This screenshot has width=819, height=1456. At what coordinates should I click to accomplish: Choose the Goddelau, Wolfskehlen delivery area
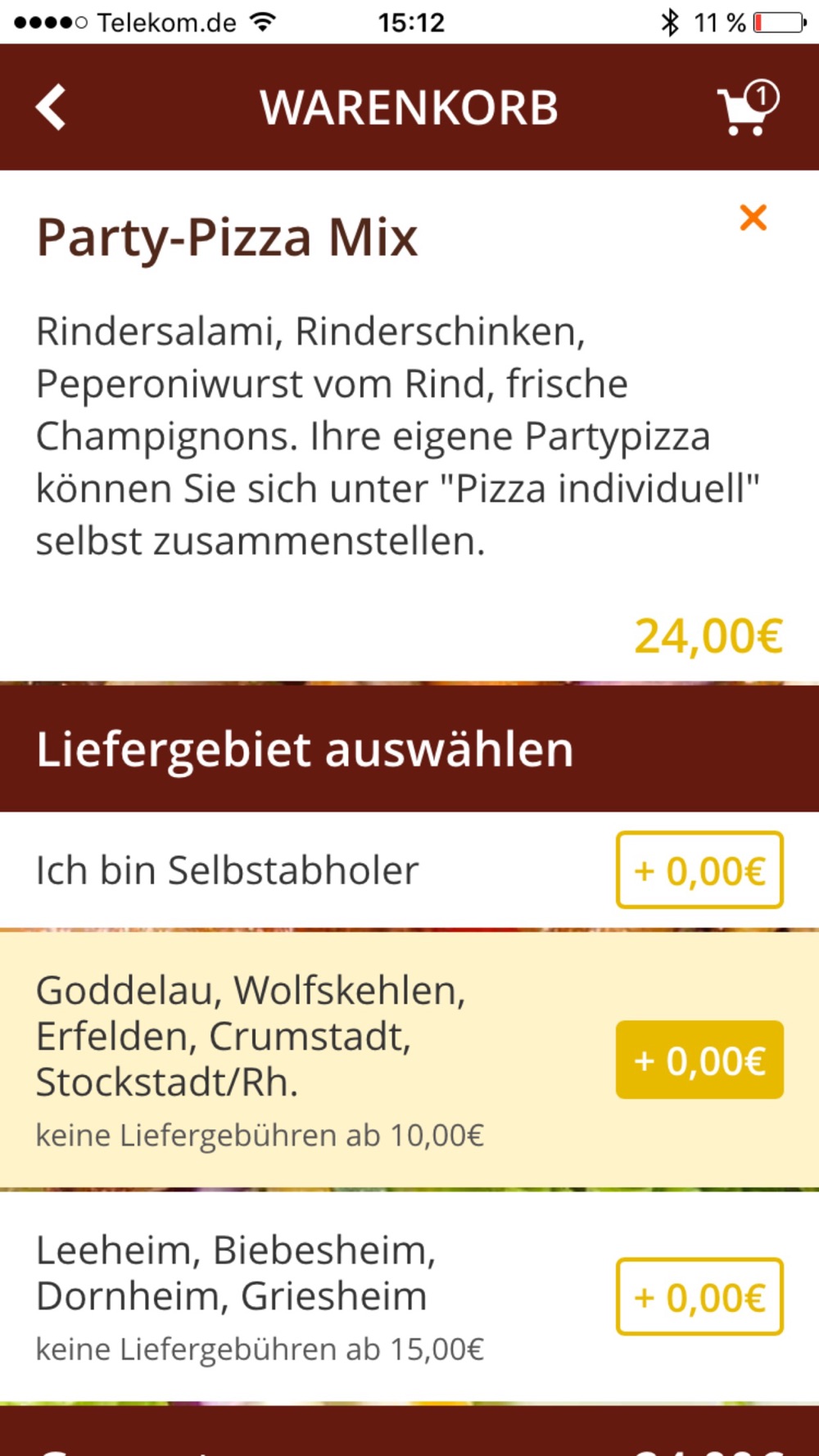(x=409, y=1060)
